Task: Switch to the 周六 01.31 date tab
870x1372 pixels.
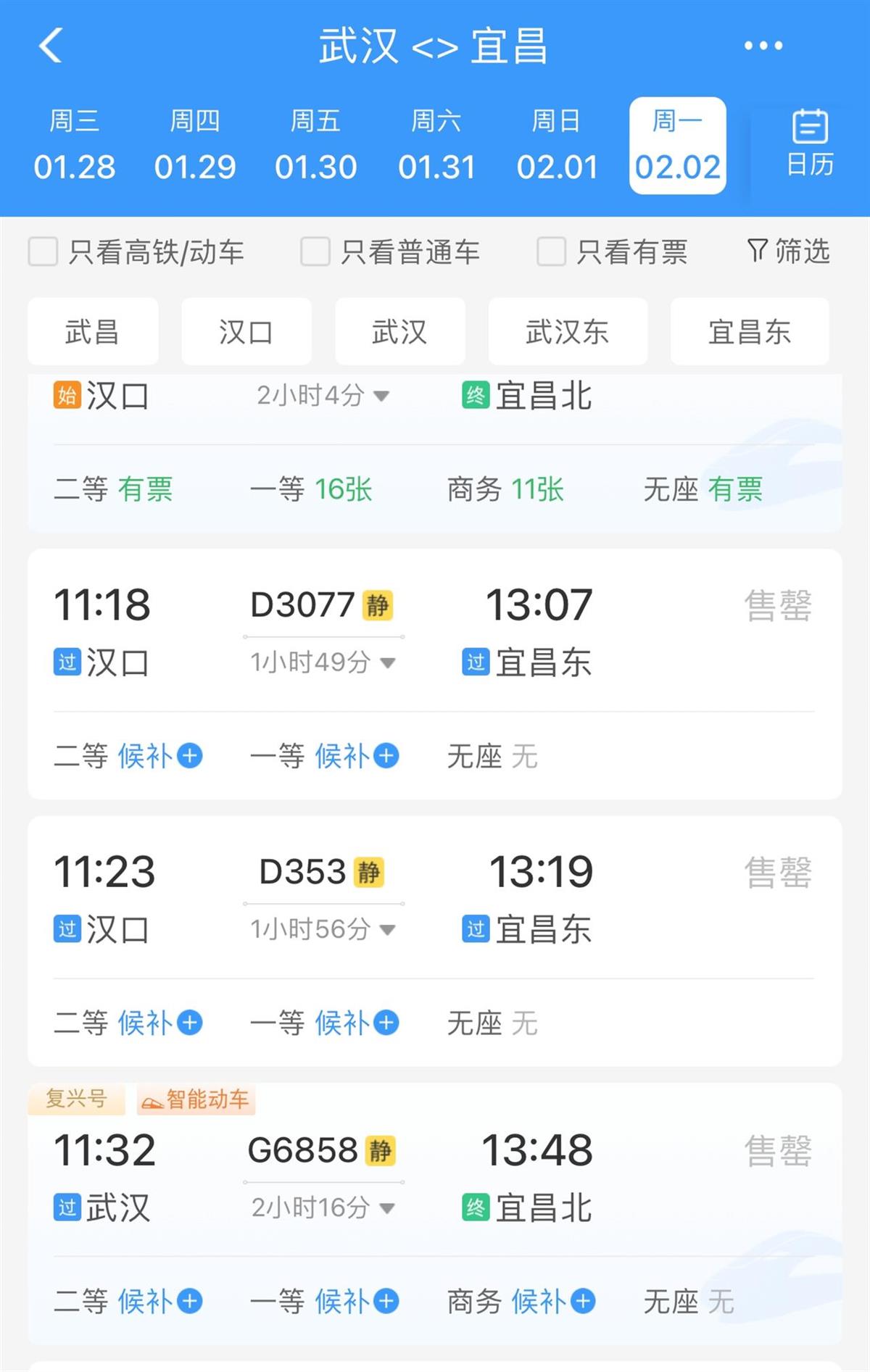Action: pos(436,143)
